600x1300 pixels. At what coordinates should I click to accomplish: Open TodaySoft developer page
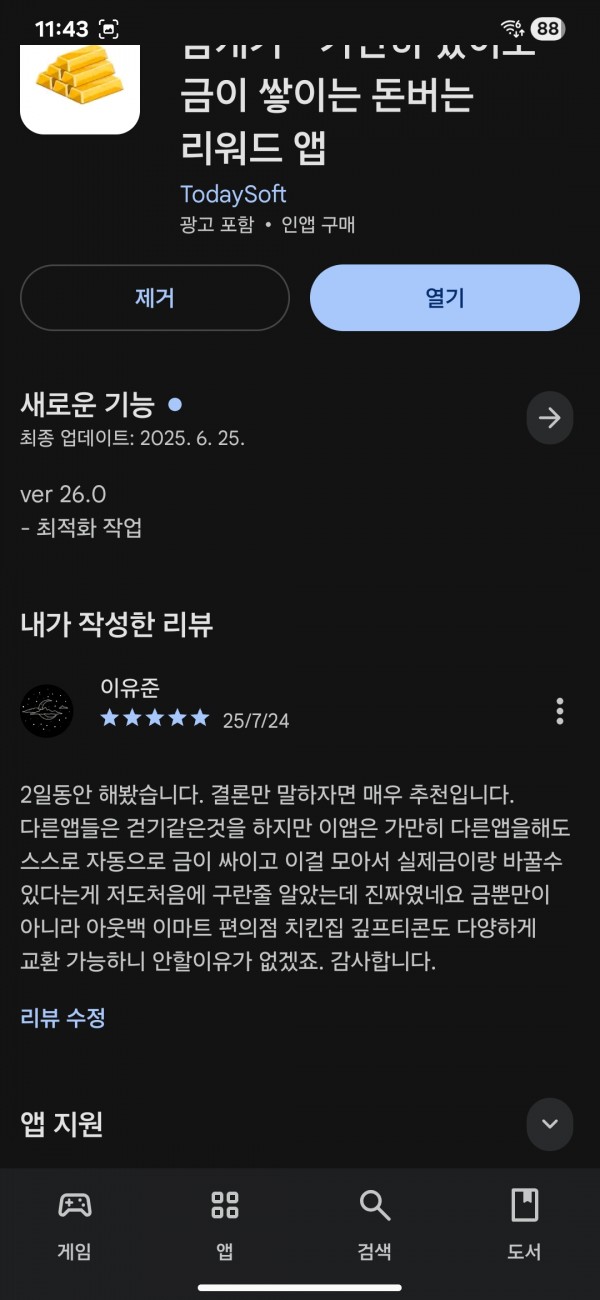(x=233, y=194)
